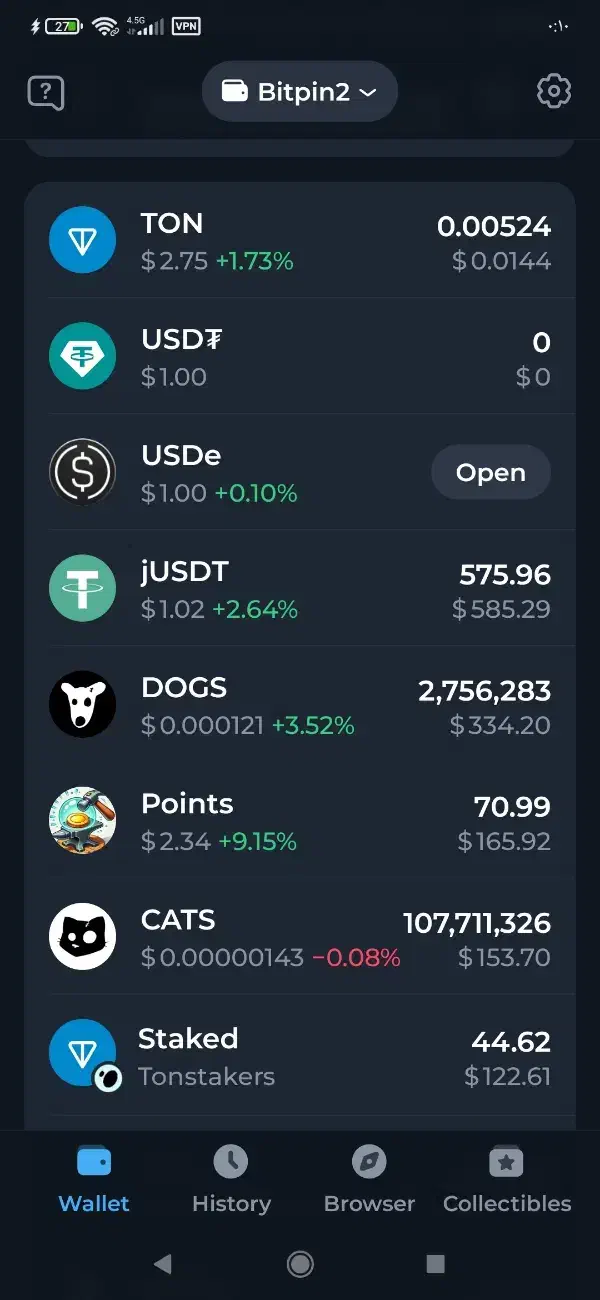The image size is (600, 1300).
Task: Open the TON token row
Action: coord(300,241)
